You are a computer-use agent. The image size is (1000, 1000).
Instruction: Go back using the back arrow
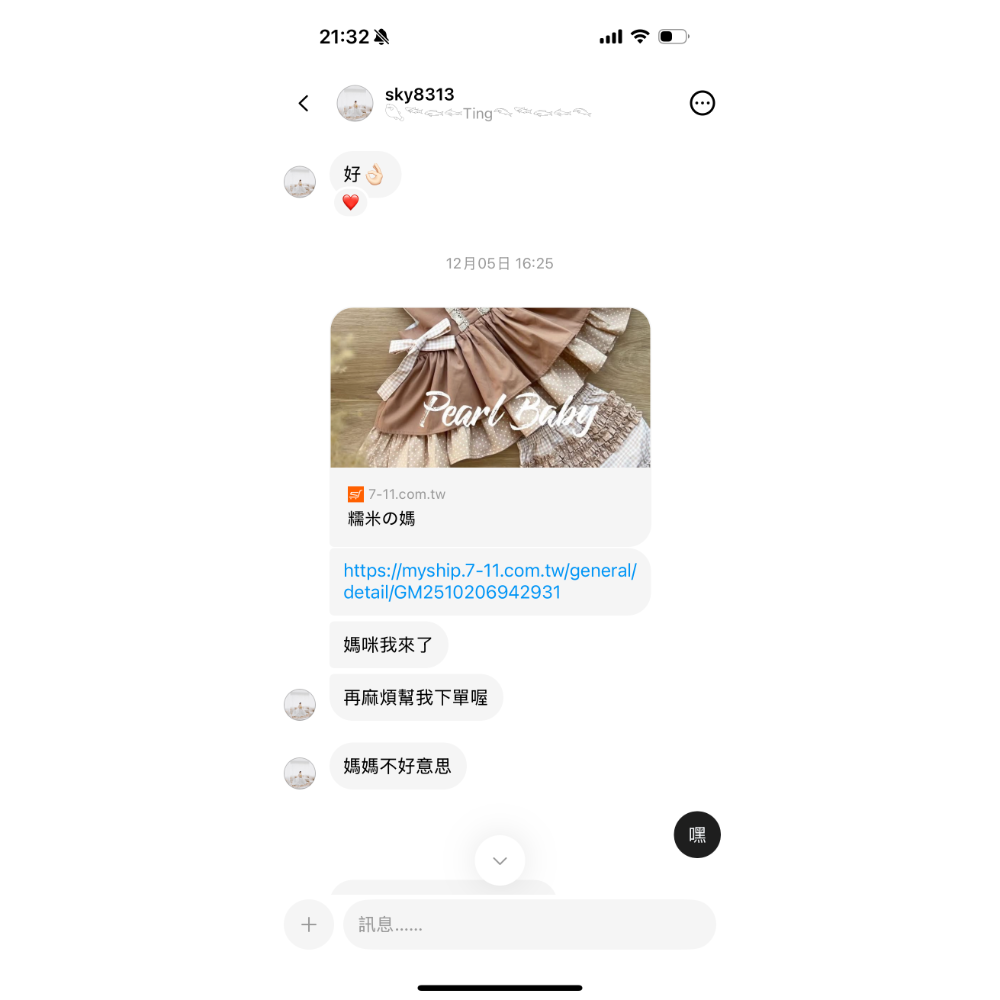tap(304, 103)
